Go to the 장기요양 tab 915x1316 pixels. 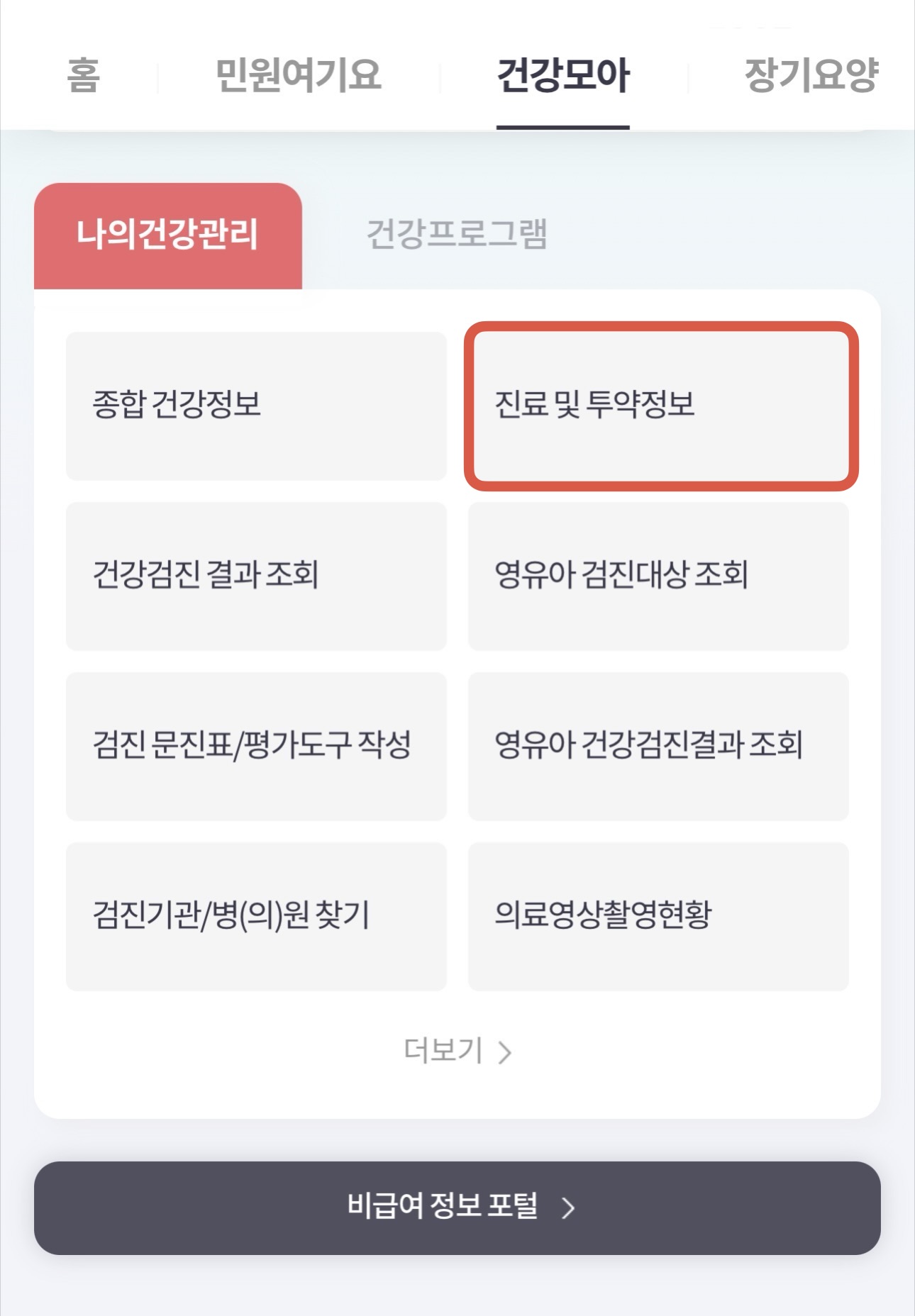(811, 75)
